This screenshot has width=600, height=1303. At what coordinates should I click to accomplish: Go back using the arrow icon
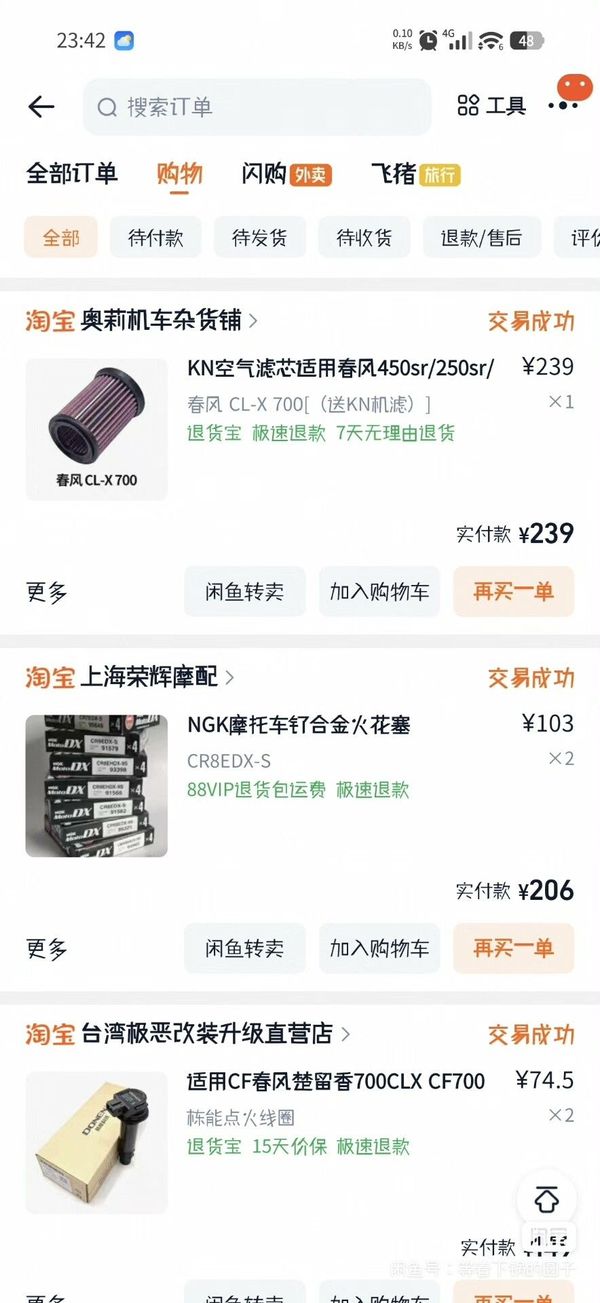click(x=41, y=107)
